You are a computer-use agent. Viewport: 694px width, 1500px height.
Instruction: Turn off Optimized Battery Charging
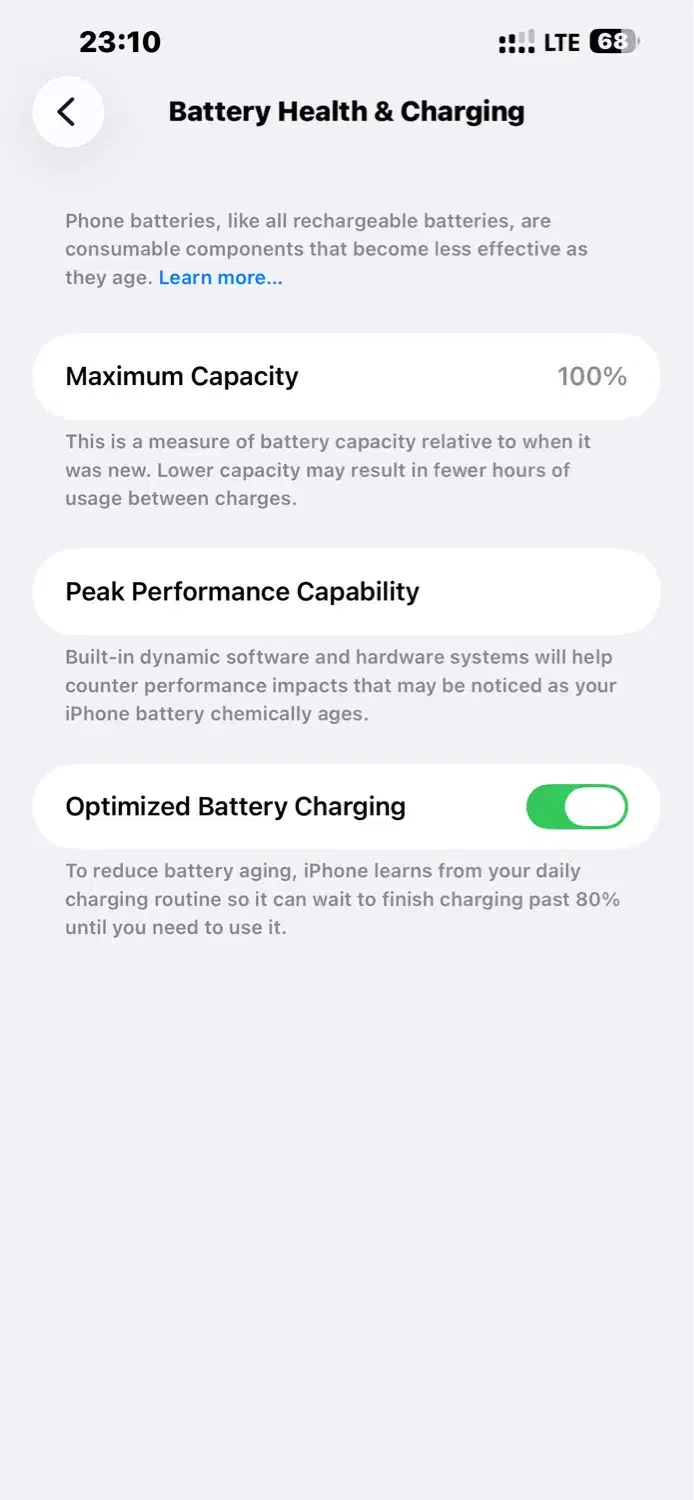coord(577,807)
